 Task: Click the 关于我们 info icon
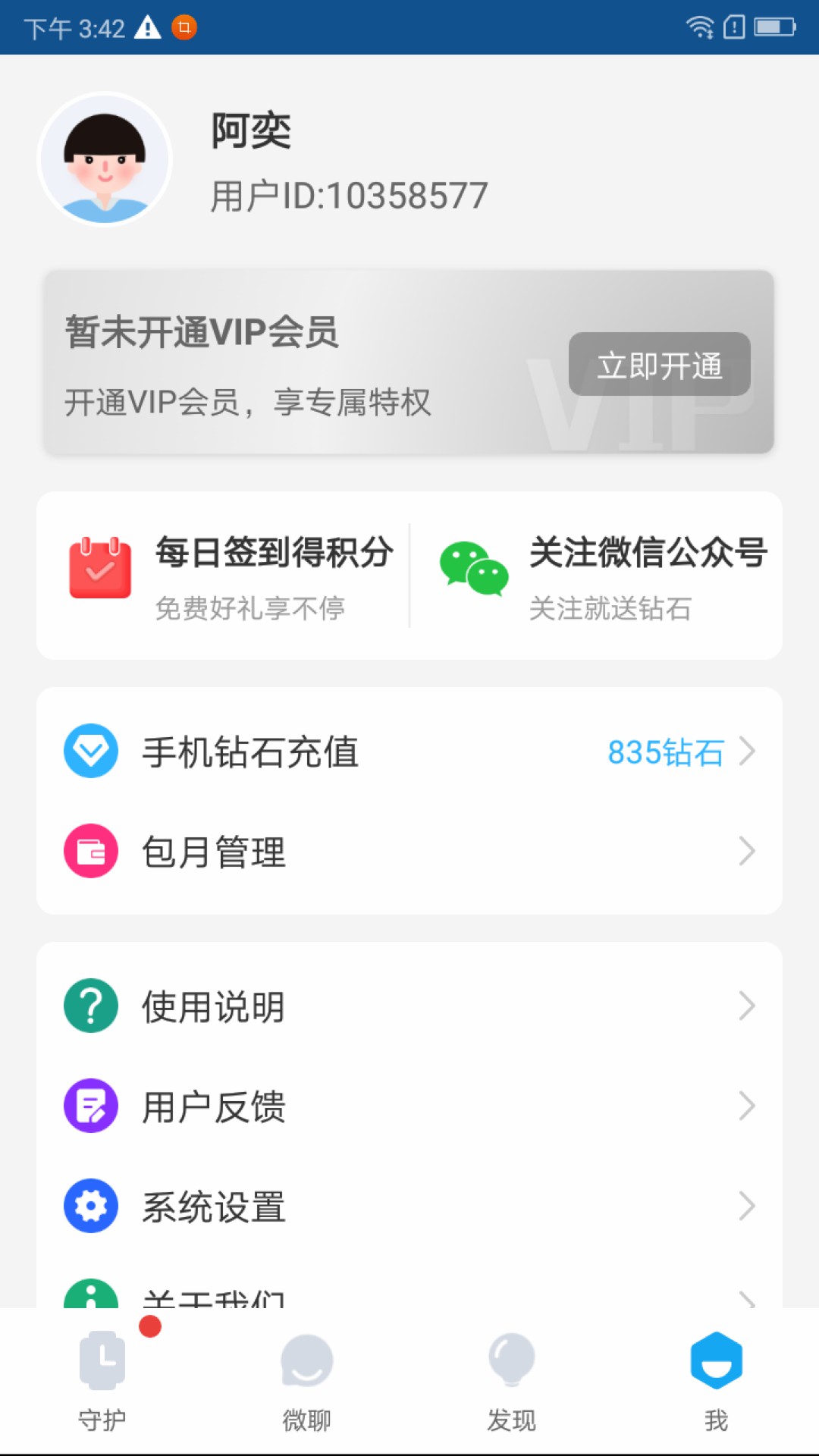[x=90, y=1297]
